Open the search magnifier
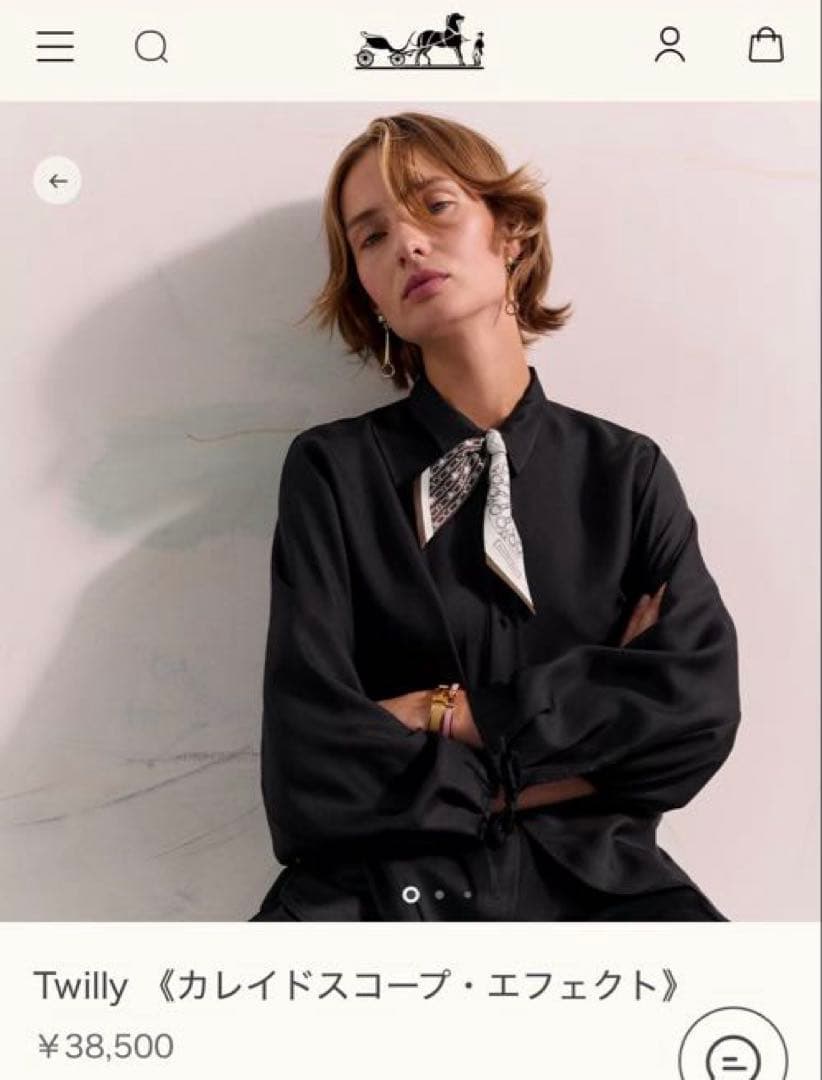This screenshot has height=1080, width=822. coord(151,46)
